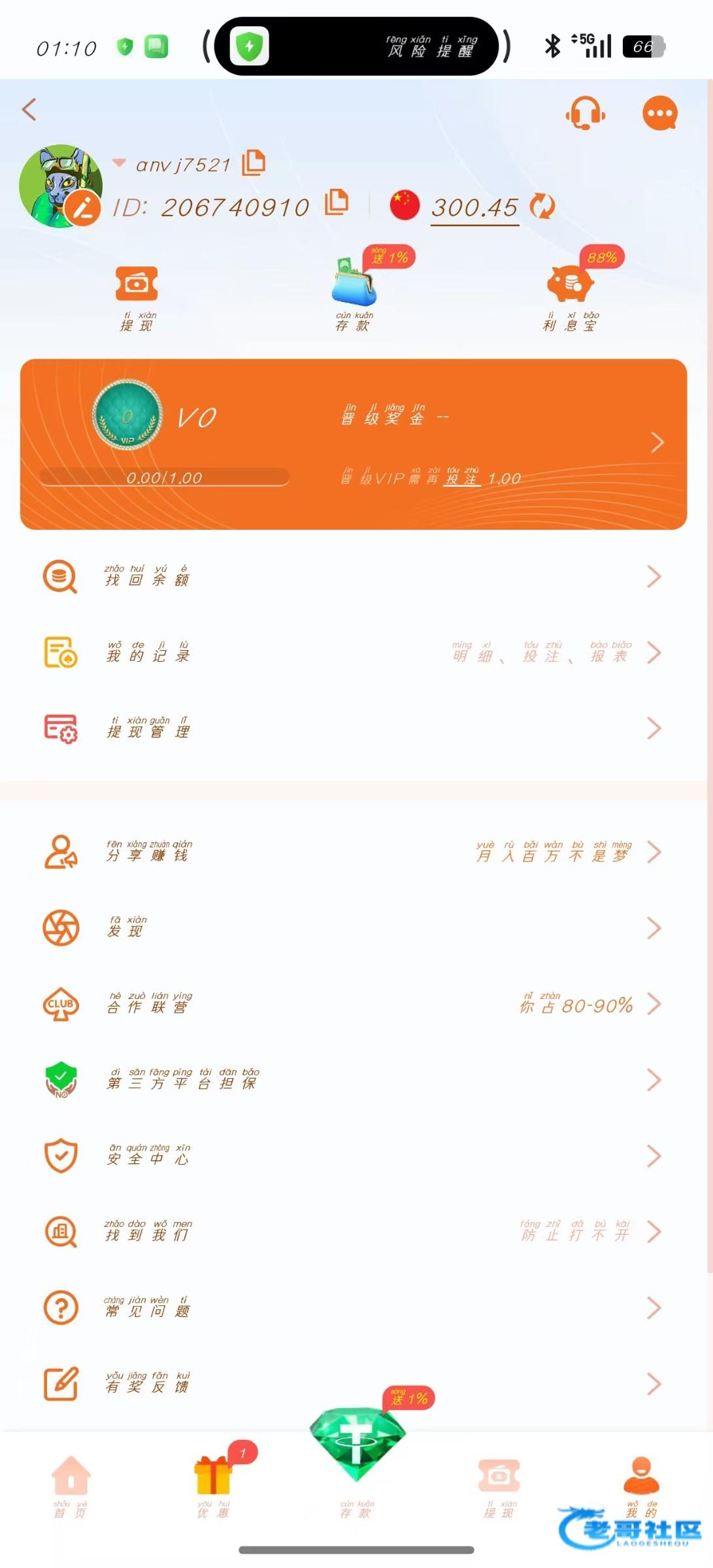Go back with the top-left arrow

29,109
